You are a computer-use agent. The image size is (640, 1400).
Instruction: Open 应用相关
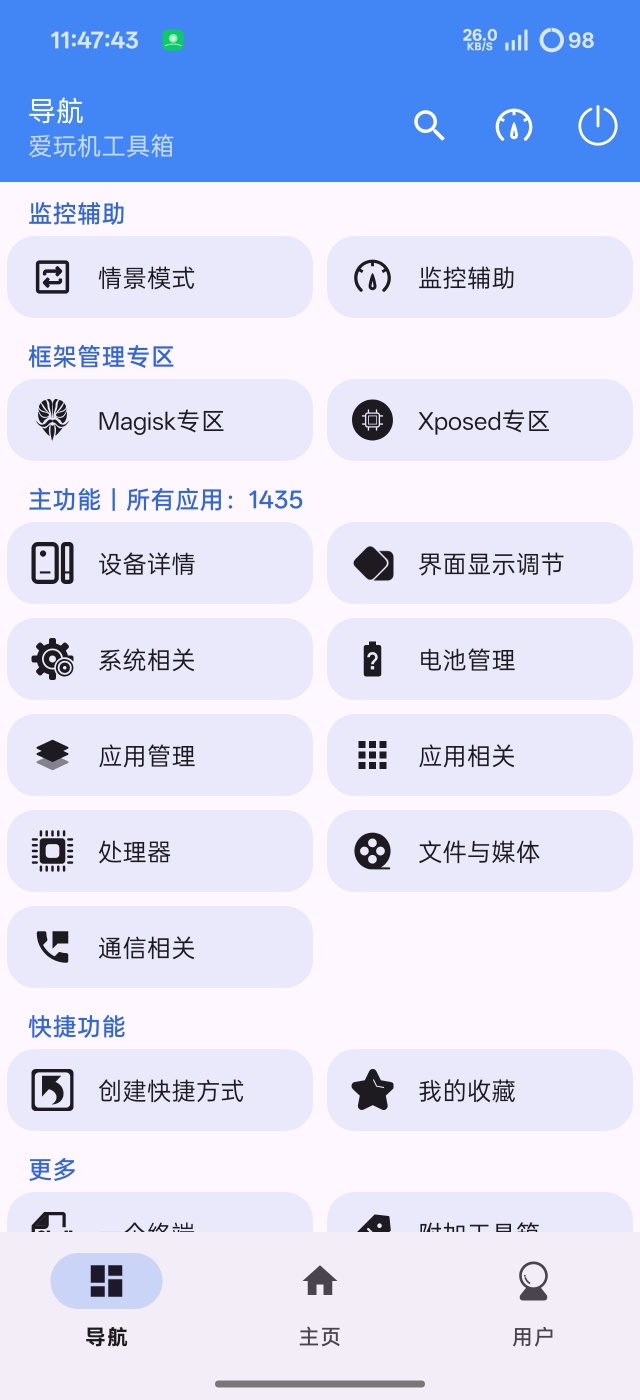click(x=480, y=755)
